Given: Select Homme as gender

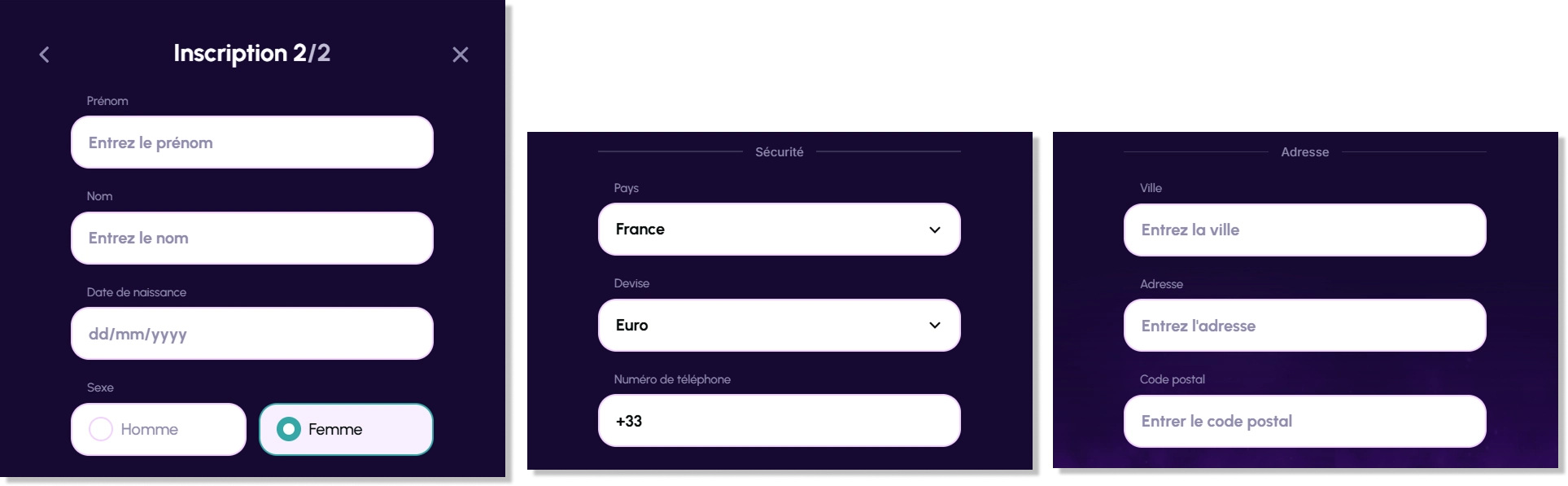Looking at the screenshot, I should (159, 429).
